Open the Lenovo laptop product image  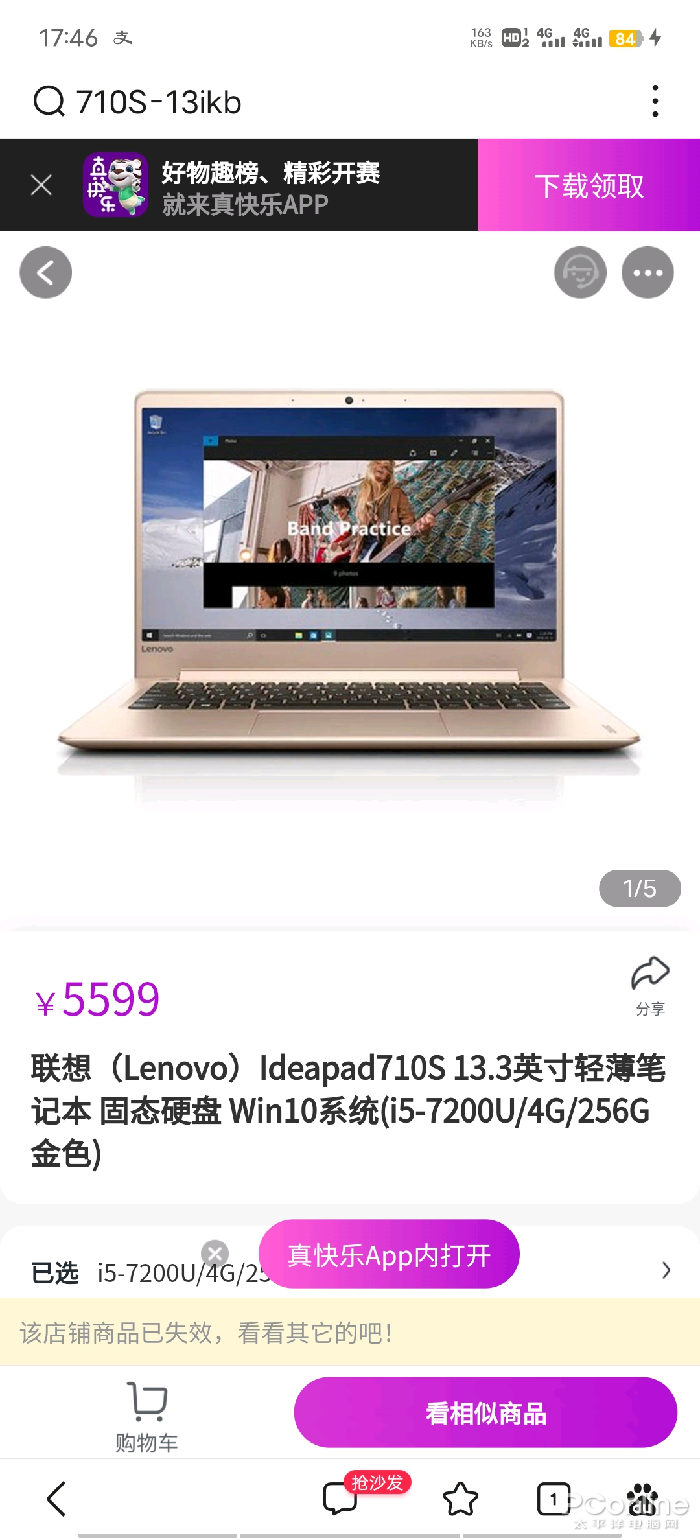349,580
